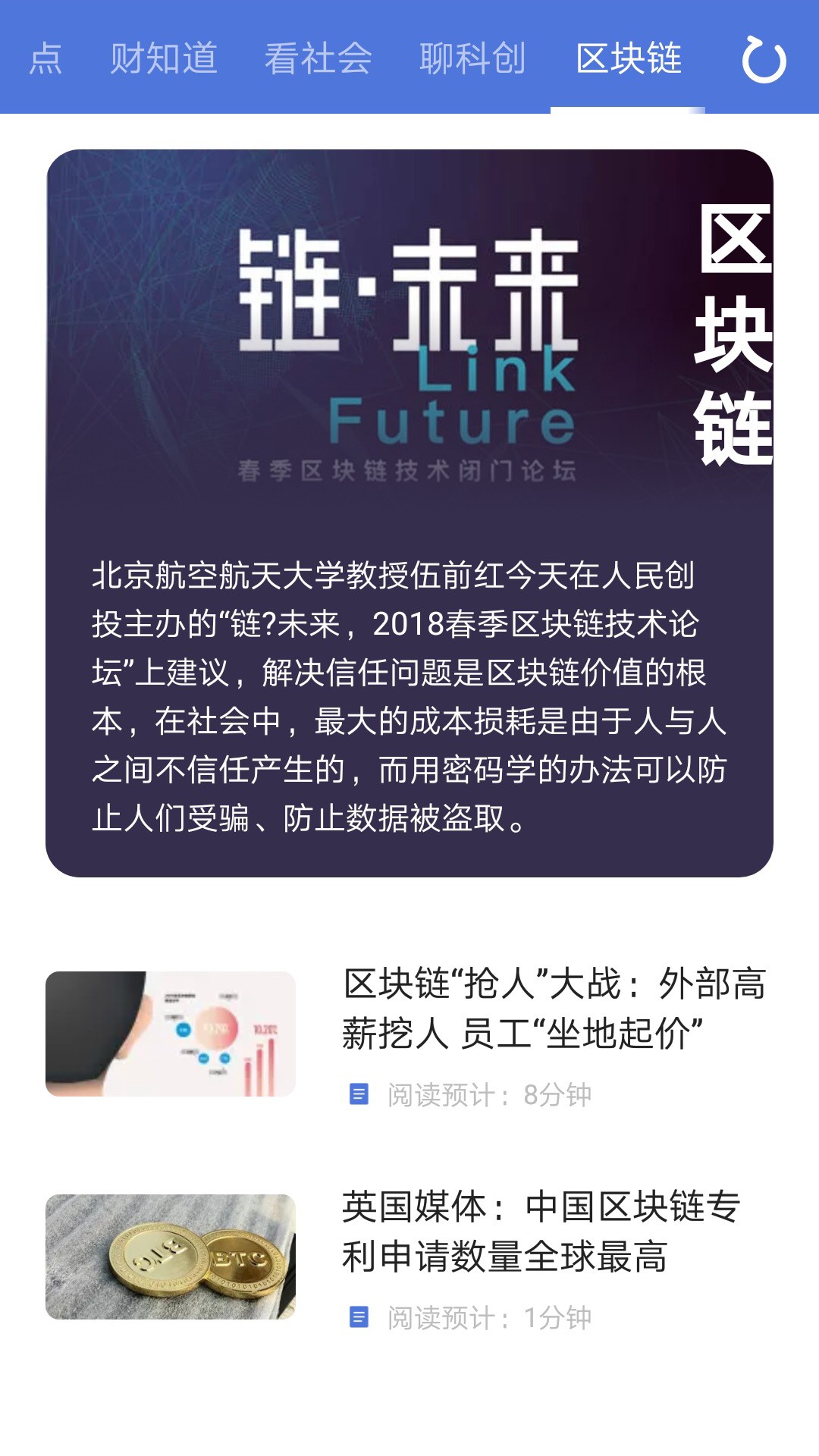
Task: Open article 英国媒体：中国区块链专利申请数量全球最高
Action: [541, 1232]
